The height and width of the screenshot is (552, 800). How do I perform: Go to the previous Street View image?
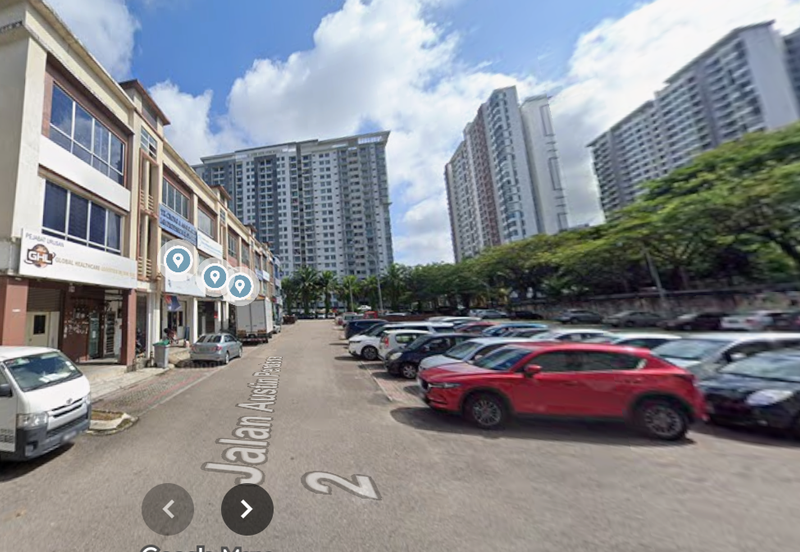pyautogui.click(x=167, y=509)
